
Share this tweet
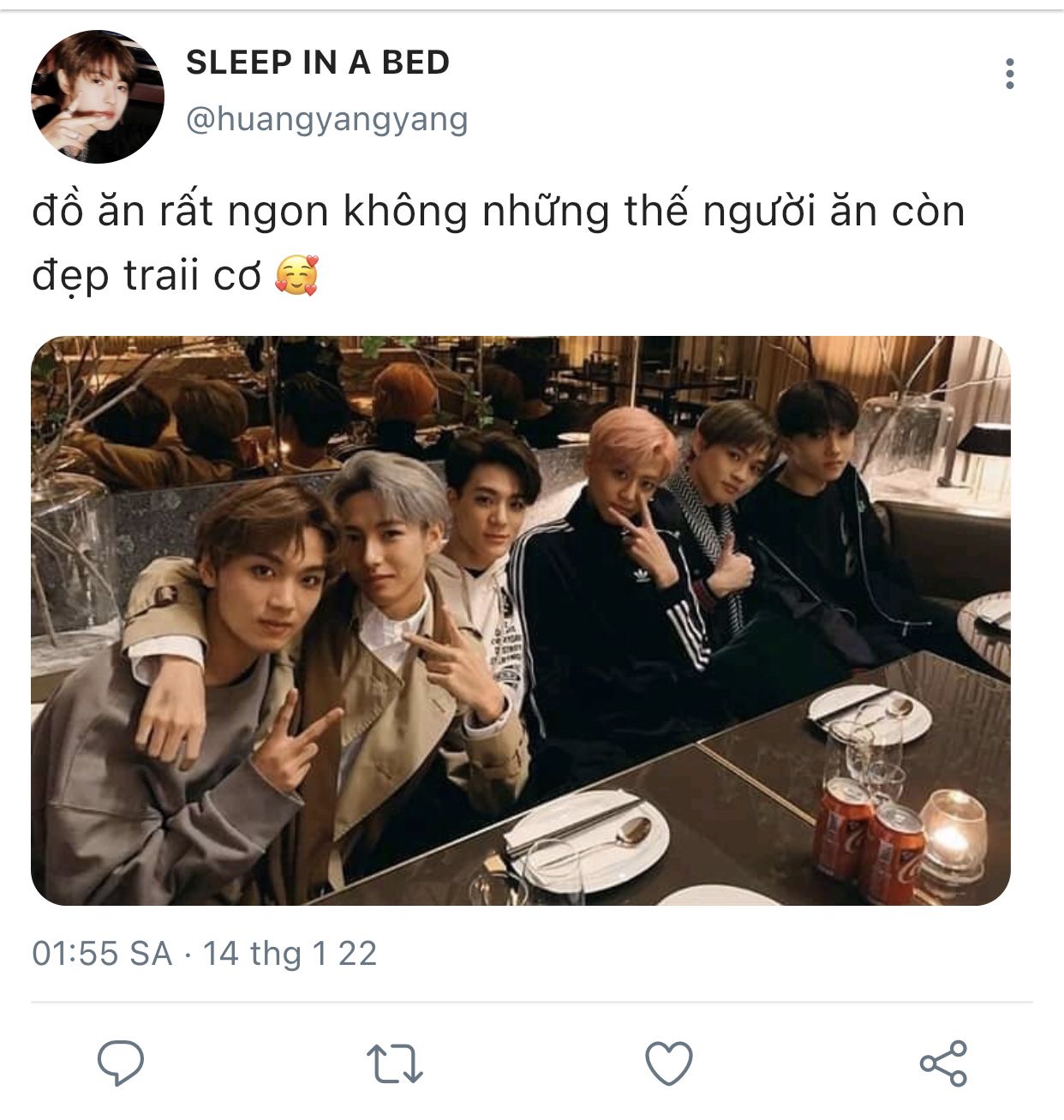[x=942, y=1063]
